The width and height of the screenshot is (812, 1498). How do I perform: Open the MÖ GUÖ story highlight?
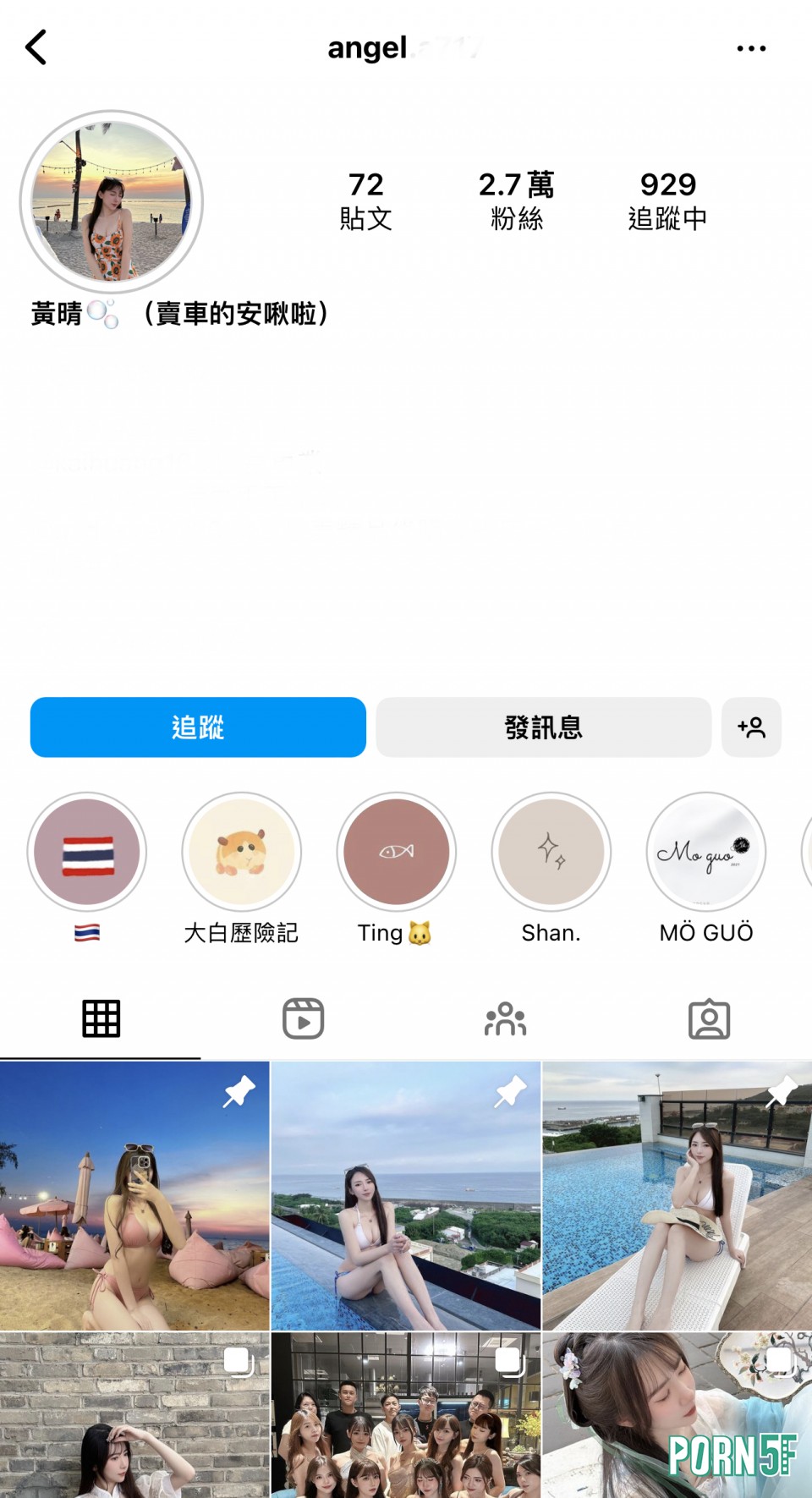coord(706,852)
